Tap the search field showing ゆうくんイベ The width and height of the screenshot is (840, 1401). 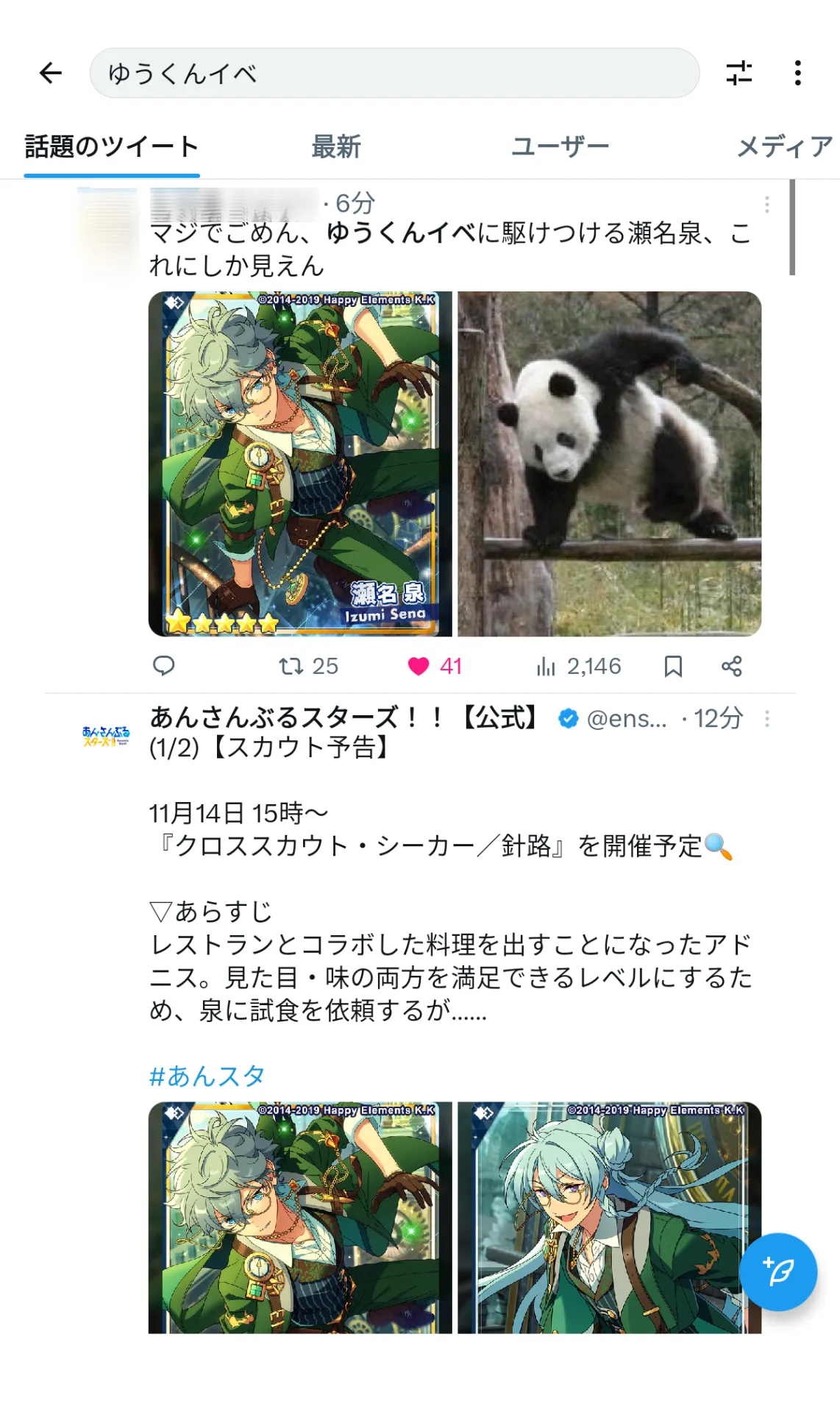(394, 73)
